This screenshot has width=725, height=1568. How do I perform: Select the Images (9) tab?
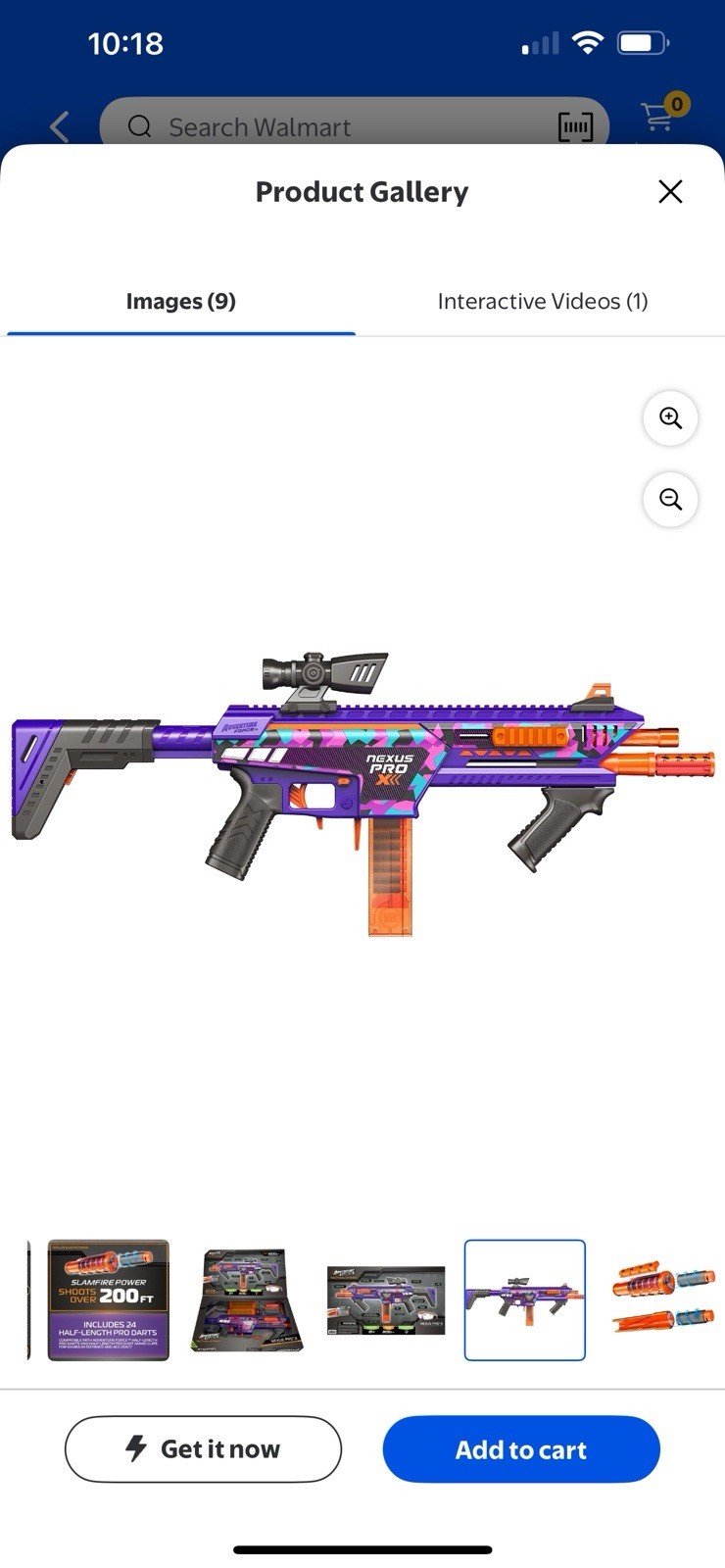tap(180, 301)
